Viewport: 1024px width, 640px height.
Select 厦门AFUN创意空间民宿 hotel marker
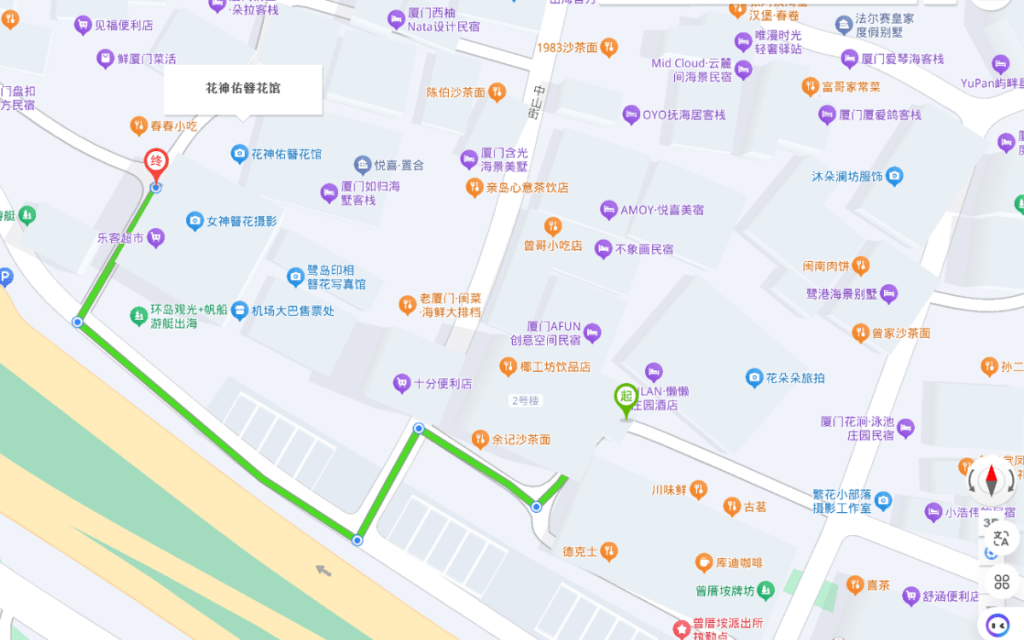pyautogui.click(x=592, y=332)
